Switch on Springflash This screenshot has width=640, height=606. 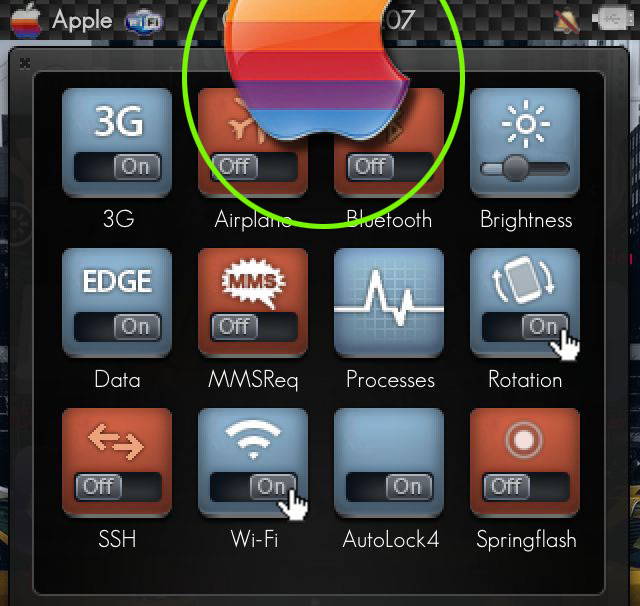(524, 486)
